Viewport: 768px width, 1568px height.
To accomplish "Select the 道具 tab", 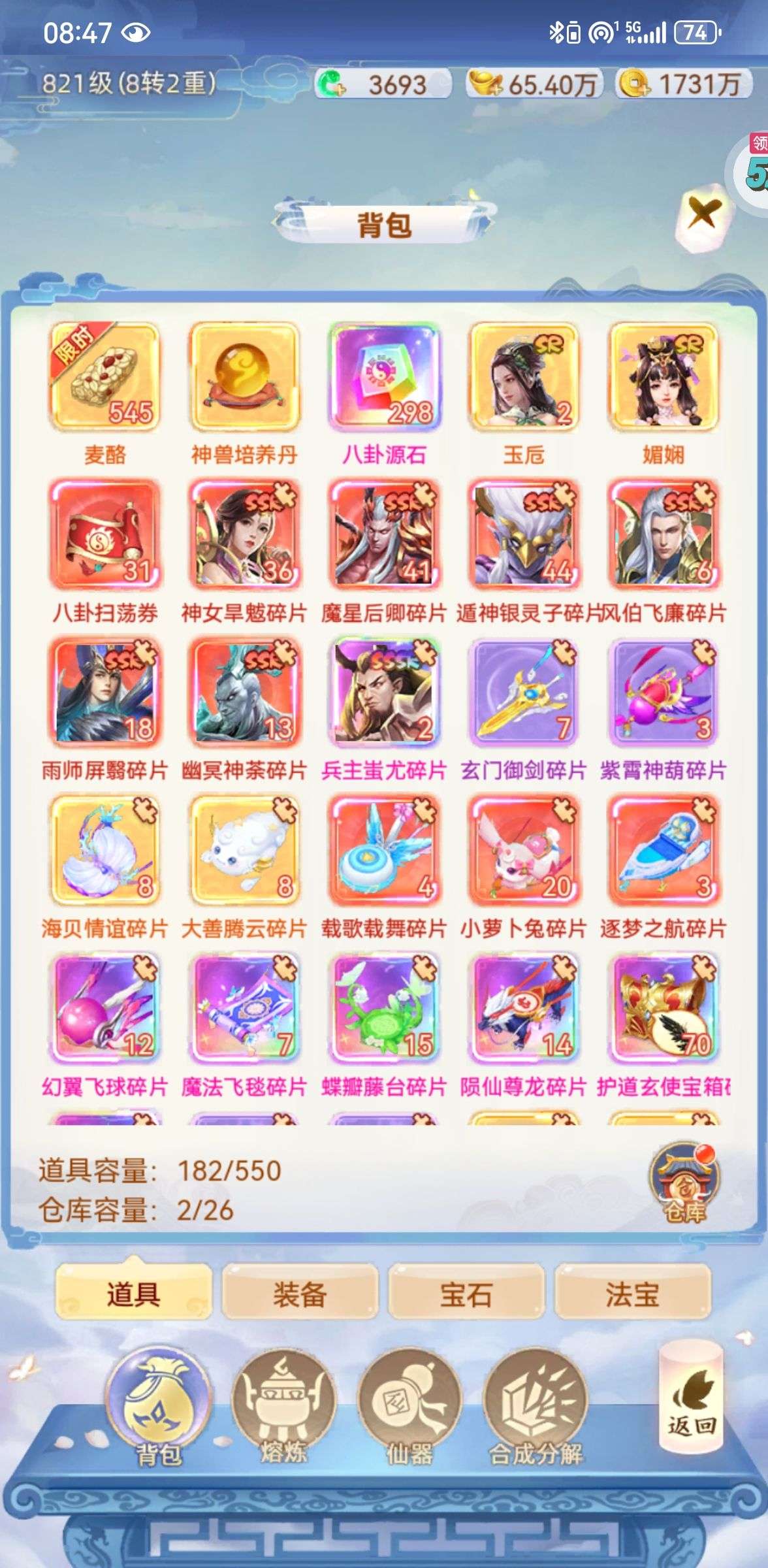I will click(x=133, y=1293).
